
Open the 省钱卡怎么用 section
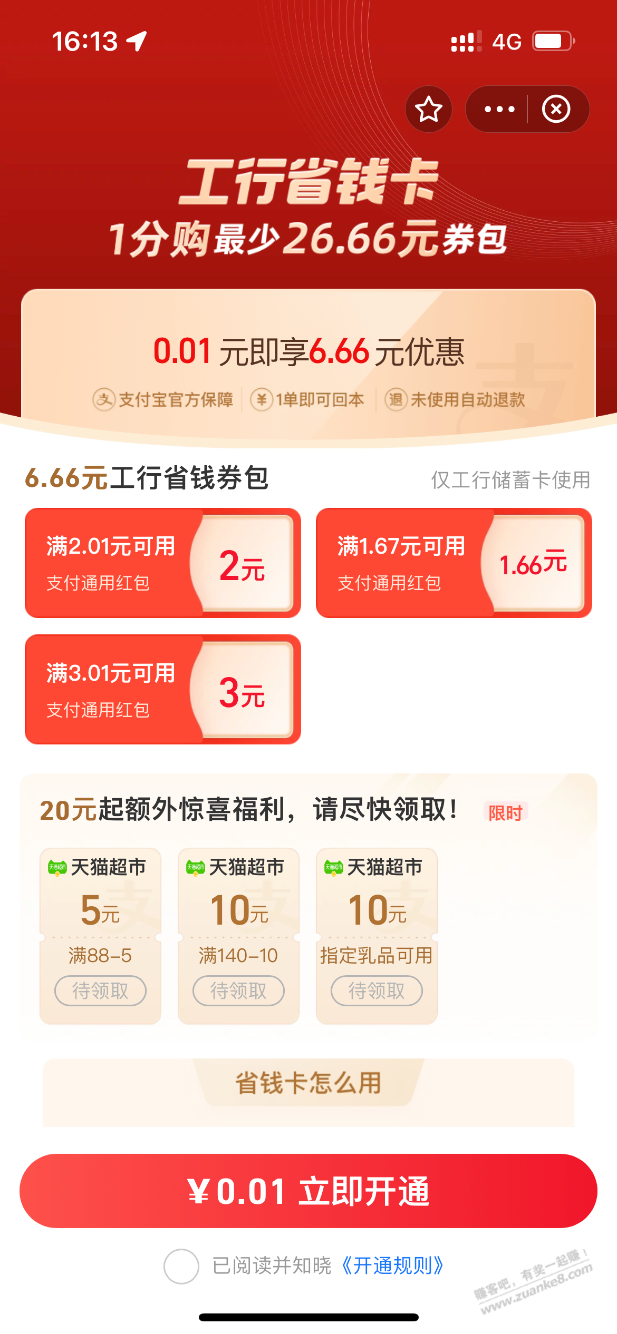point(308,1083)
